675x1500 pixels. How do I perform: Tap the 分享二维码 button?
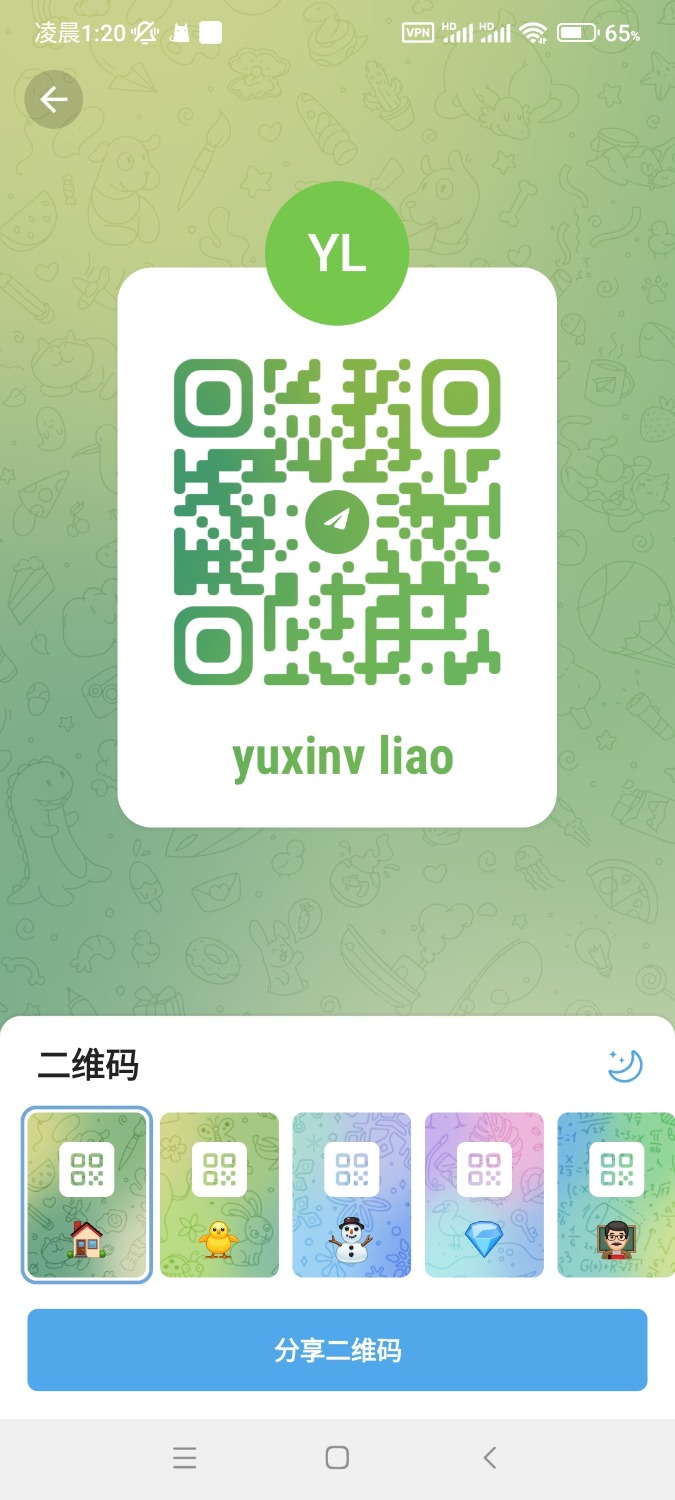point(337,1350)
